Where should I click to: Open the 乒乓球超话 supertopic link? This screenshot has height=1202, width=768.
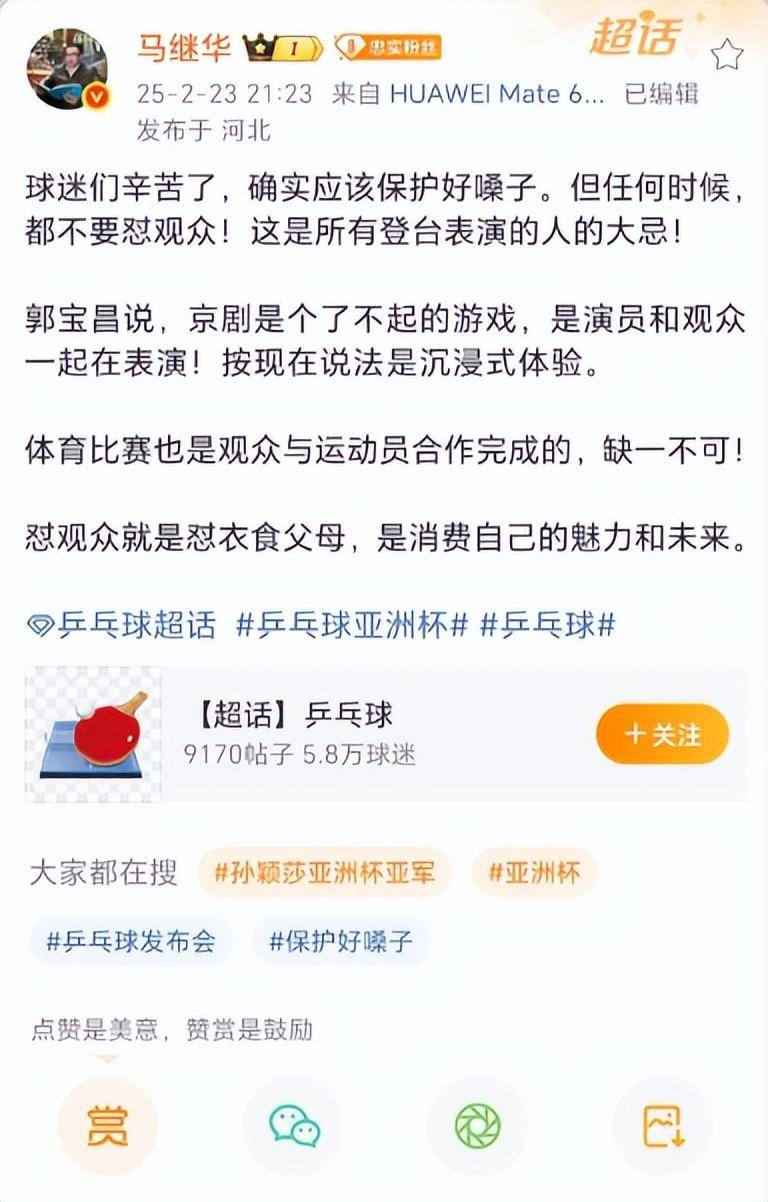(105, 625)
